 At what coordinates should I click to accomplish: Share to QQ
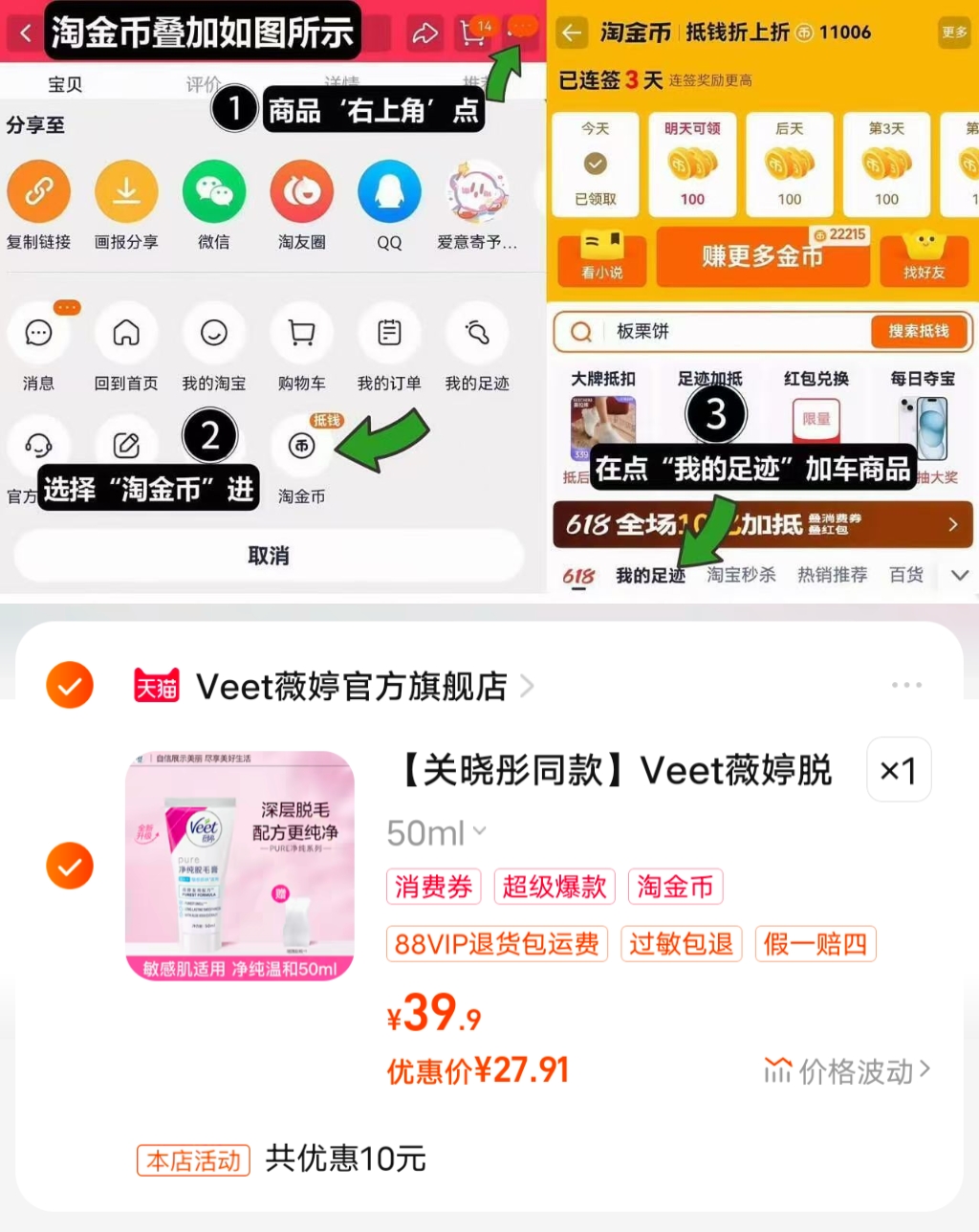coord(388,191)
